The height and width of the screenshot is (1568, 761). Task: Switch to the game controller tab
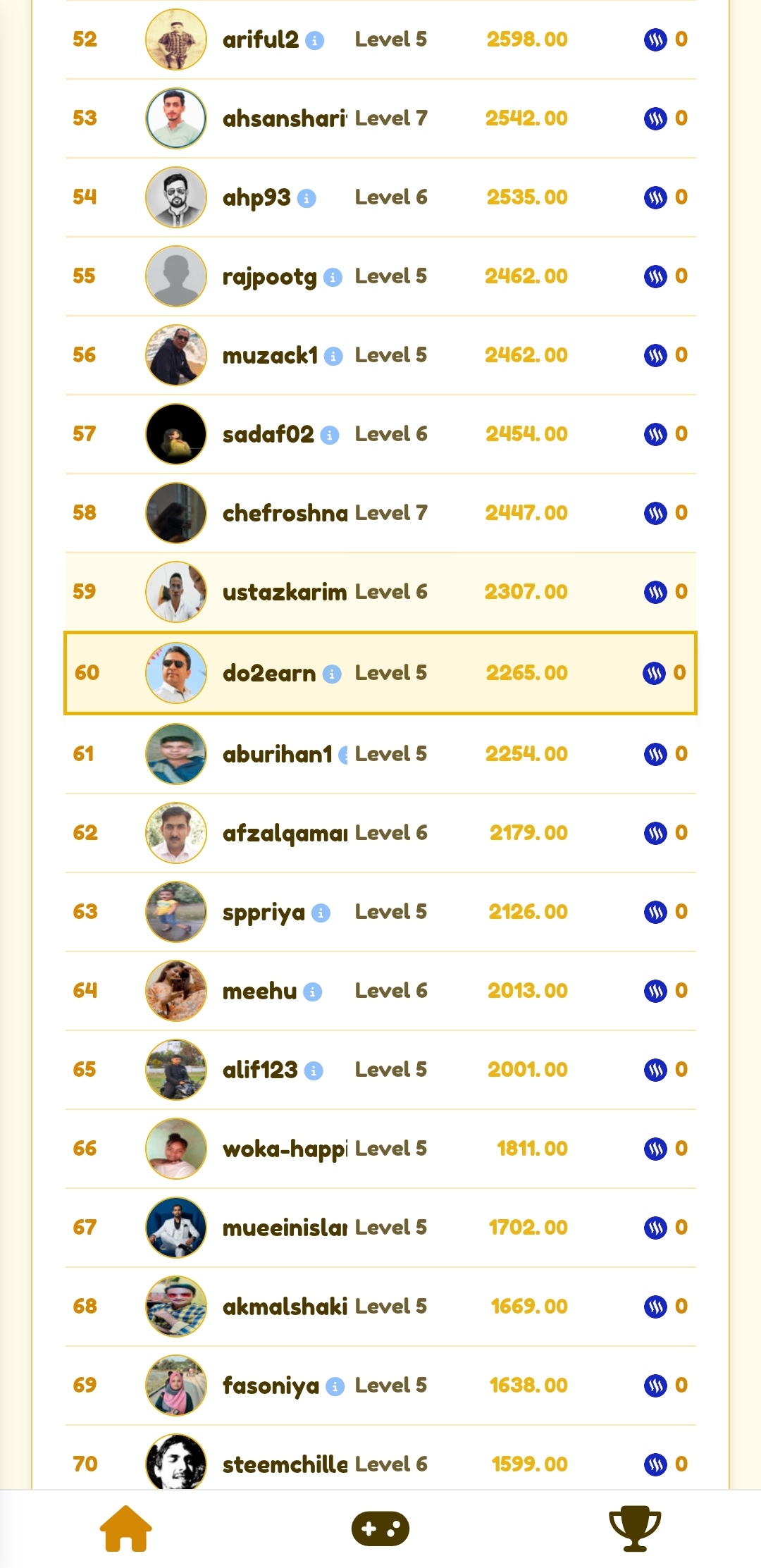[x=380, y=1529]
